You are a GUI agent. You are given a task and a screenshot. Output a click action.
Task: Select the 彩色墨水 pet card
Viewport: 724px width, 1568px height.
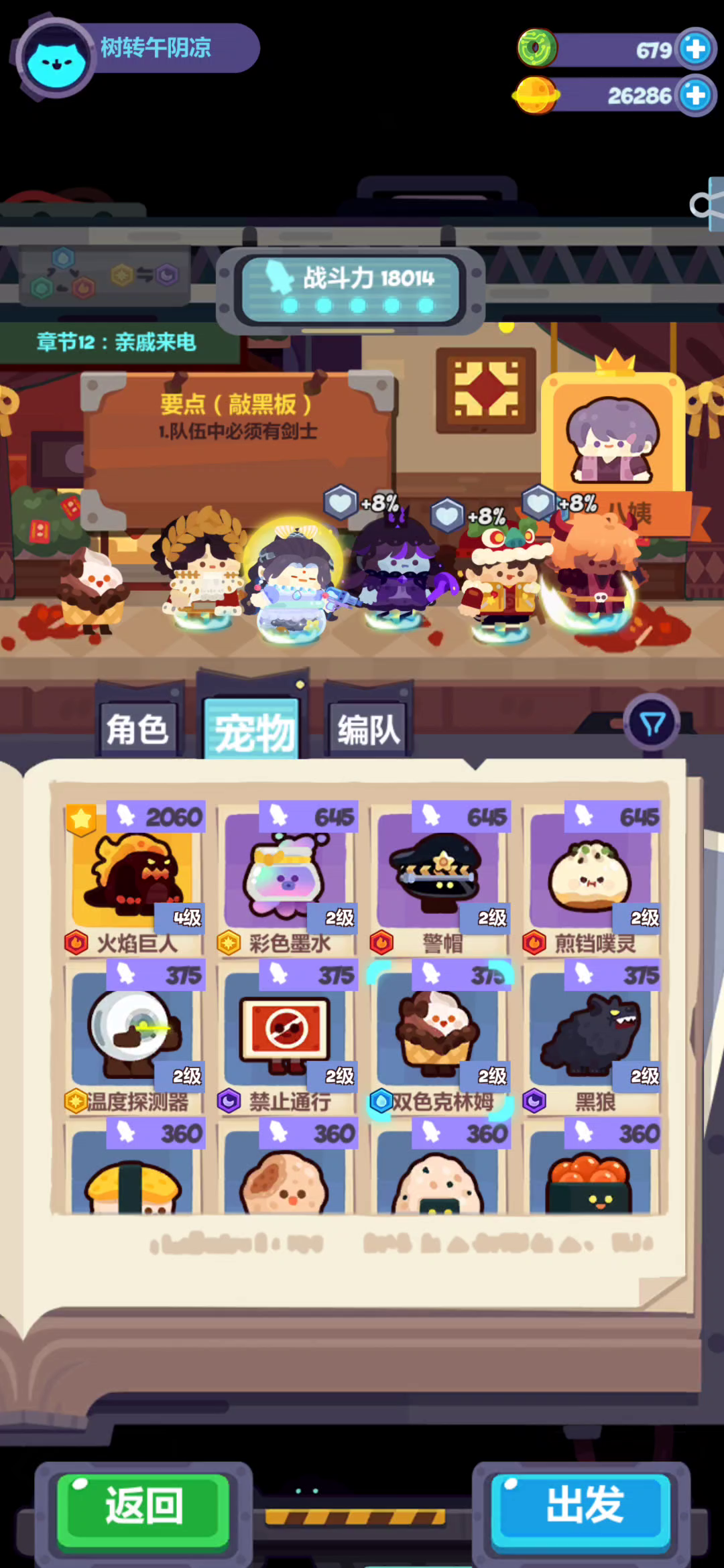[288, 878]
